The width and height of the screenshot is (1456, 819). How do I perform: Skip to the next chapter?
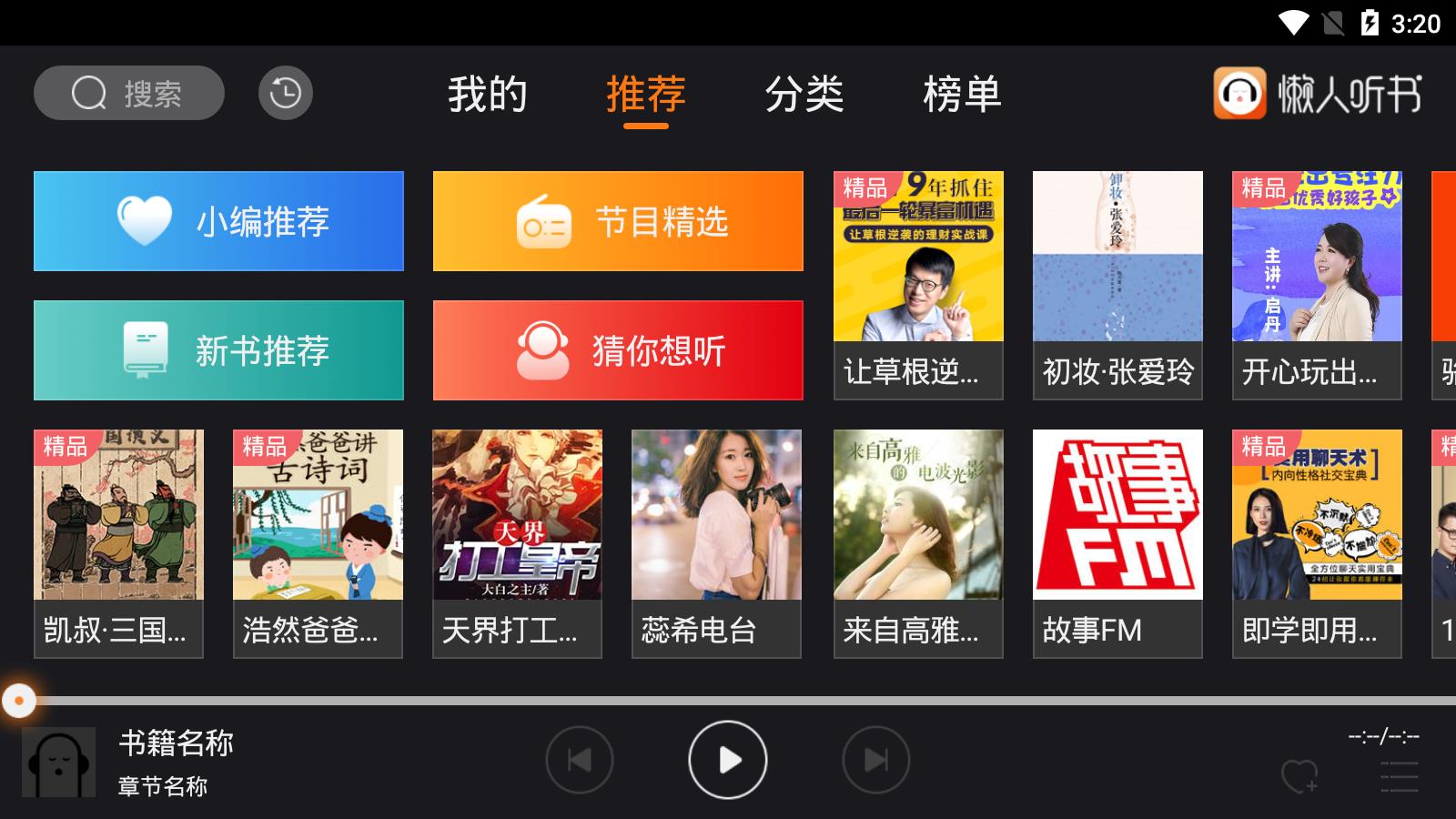coord(875,760)
